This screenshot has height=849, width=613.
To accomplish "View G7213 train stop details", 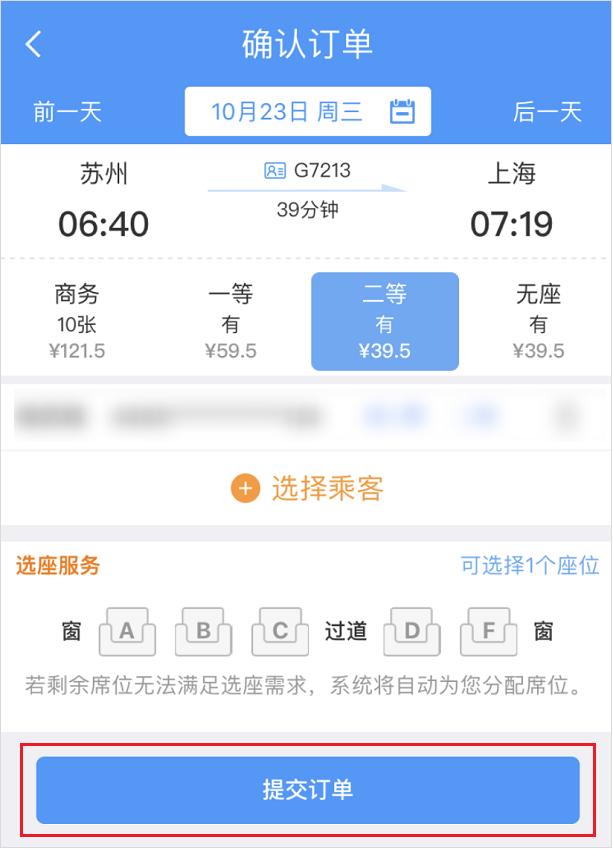I will click(x=308, y=171).
